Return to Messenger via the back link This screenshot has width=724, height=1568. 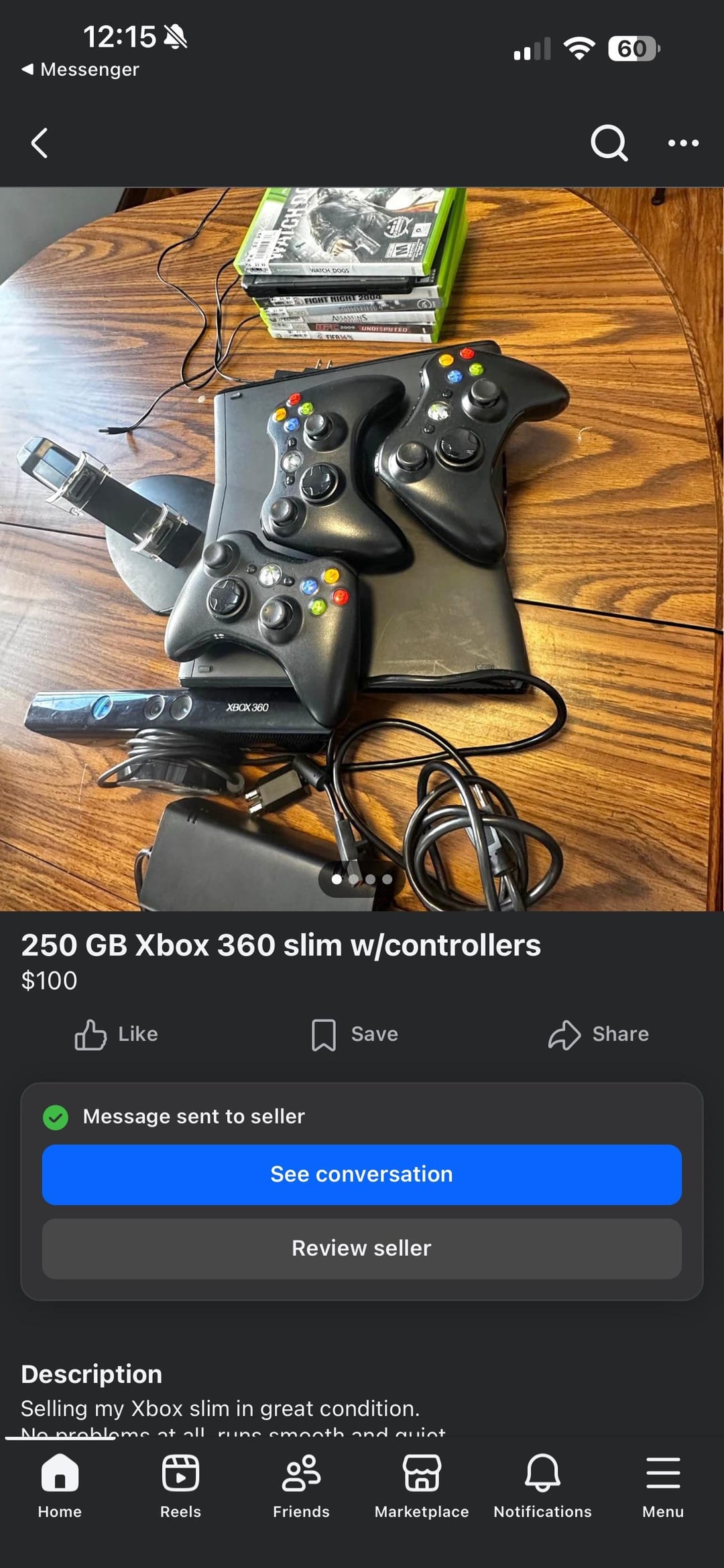coord(80,69)
